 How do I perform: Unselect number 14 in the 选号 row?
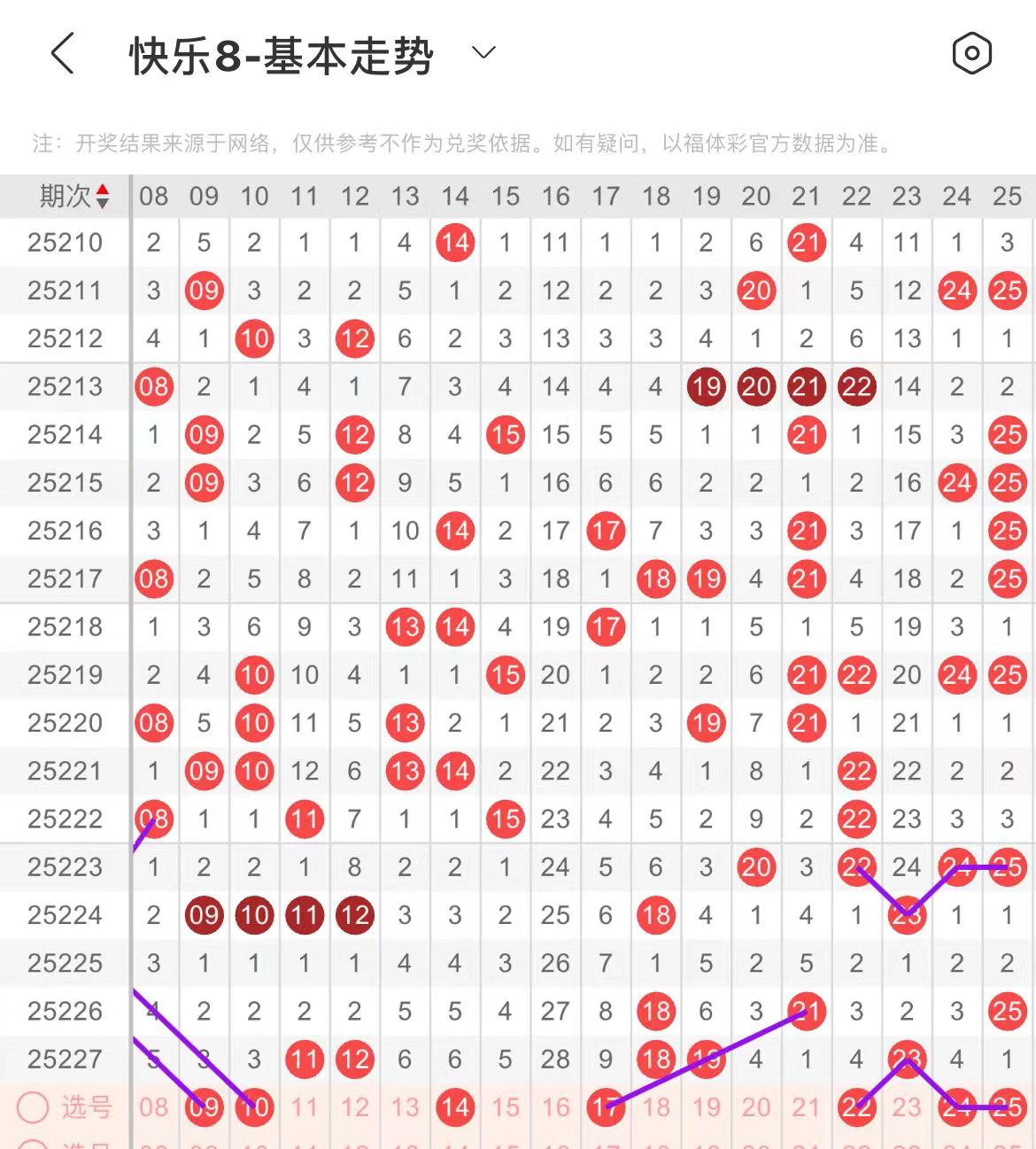coord(455,1106)
